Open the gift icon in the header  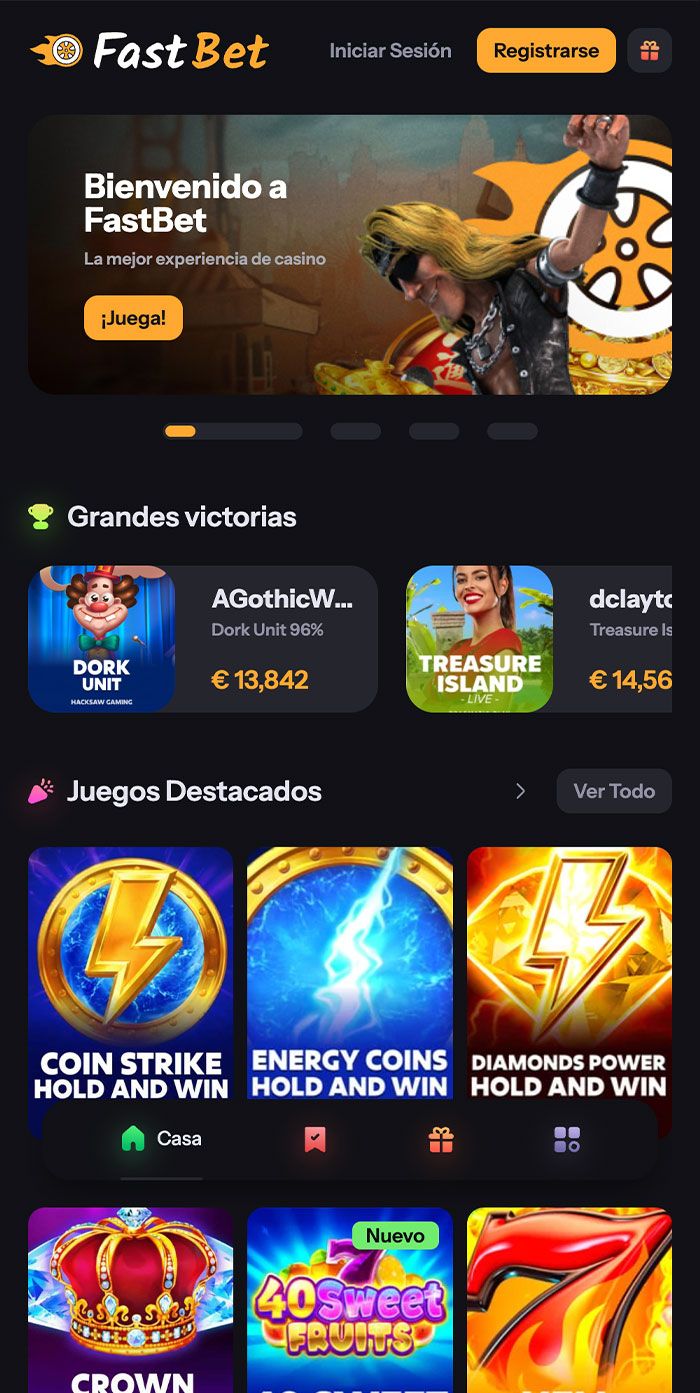649,51
